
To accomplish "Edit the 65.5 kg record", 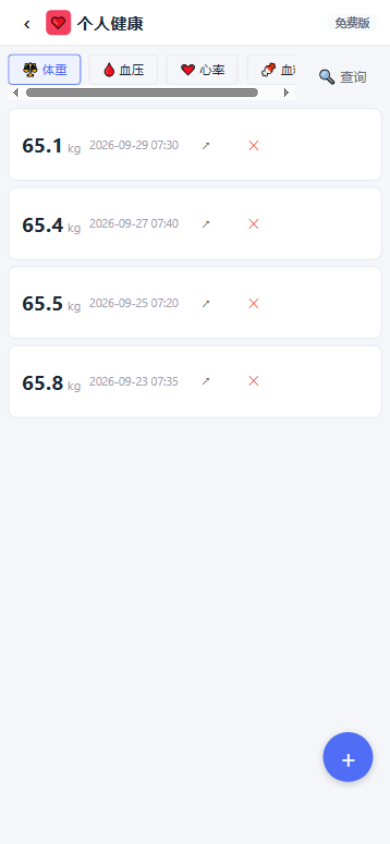I will (x=205, y=303).
